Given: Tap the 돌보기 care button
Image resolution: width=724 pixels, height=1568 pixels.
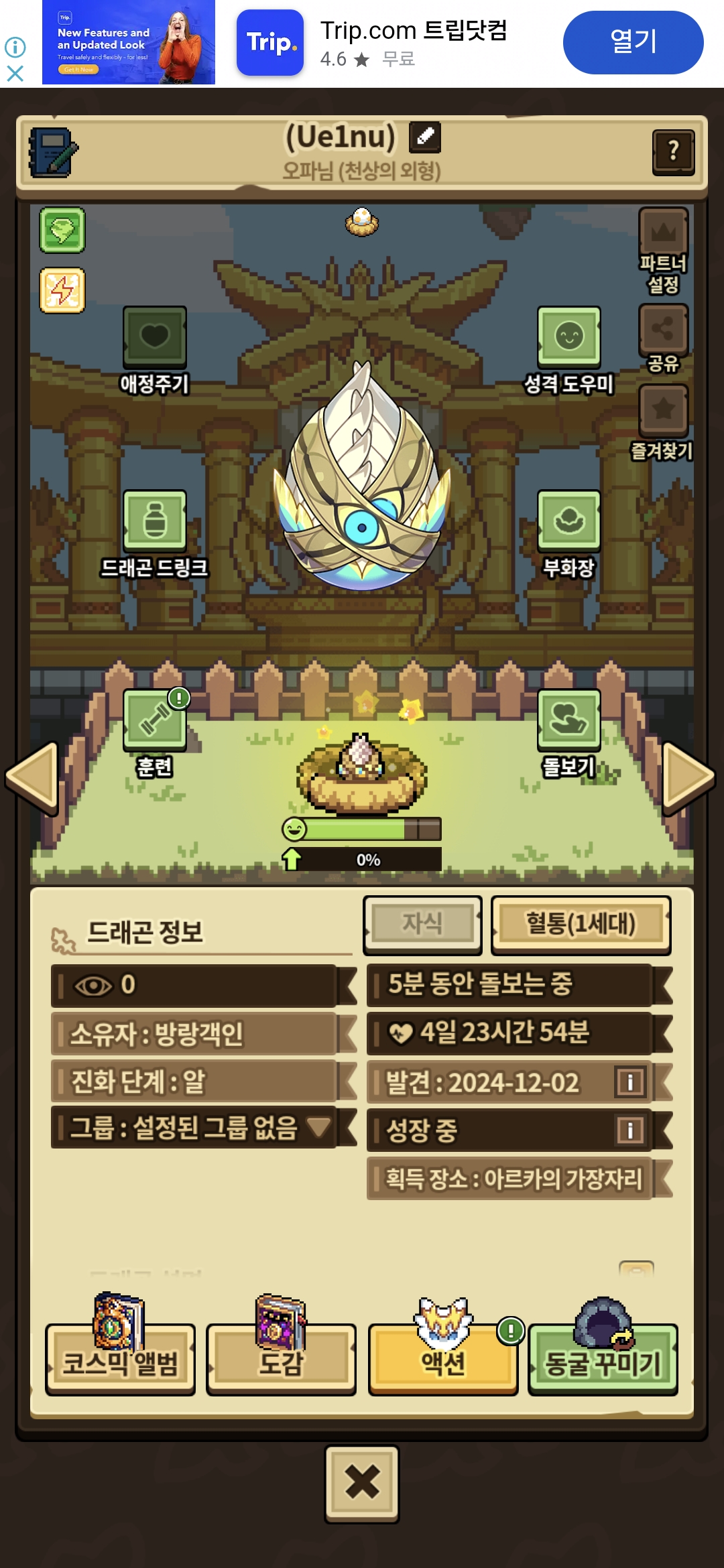Looking at the screenshot, I should coord(568,720).
